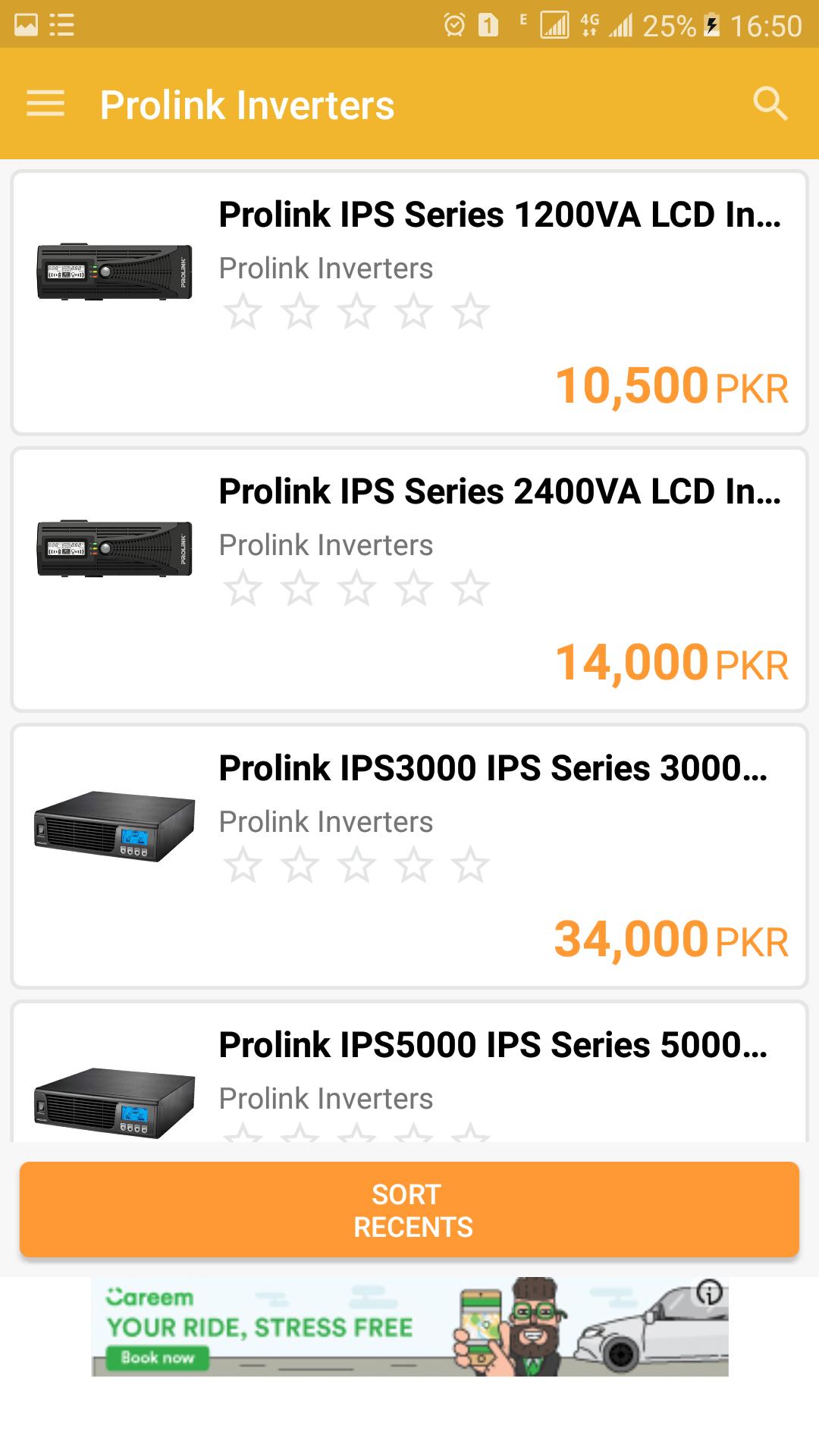Tap the search magnifier icon

pos(771,104)
